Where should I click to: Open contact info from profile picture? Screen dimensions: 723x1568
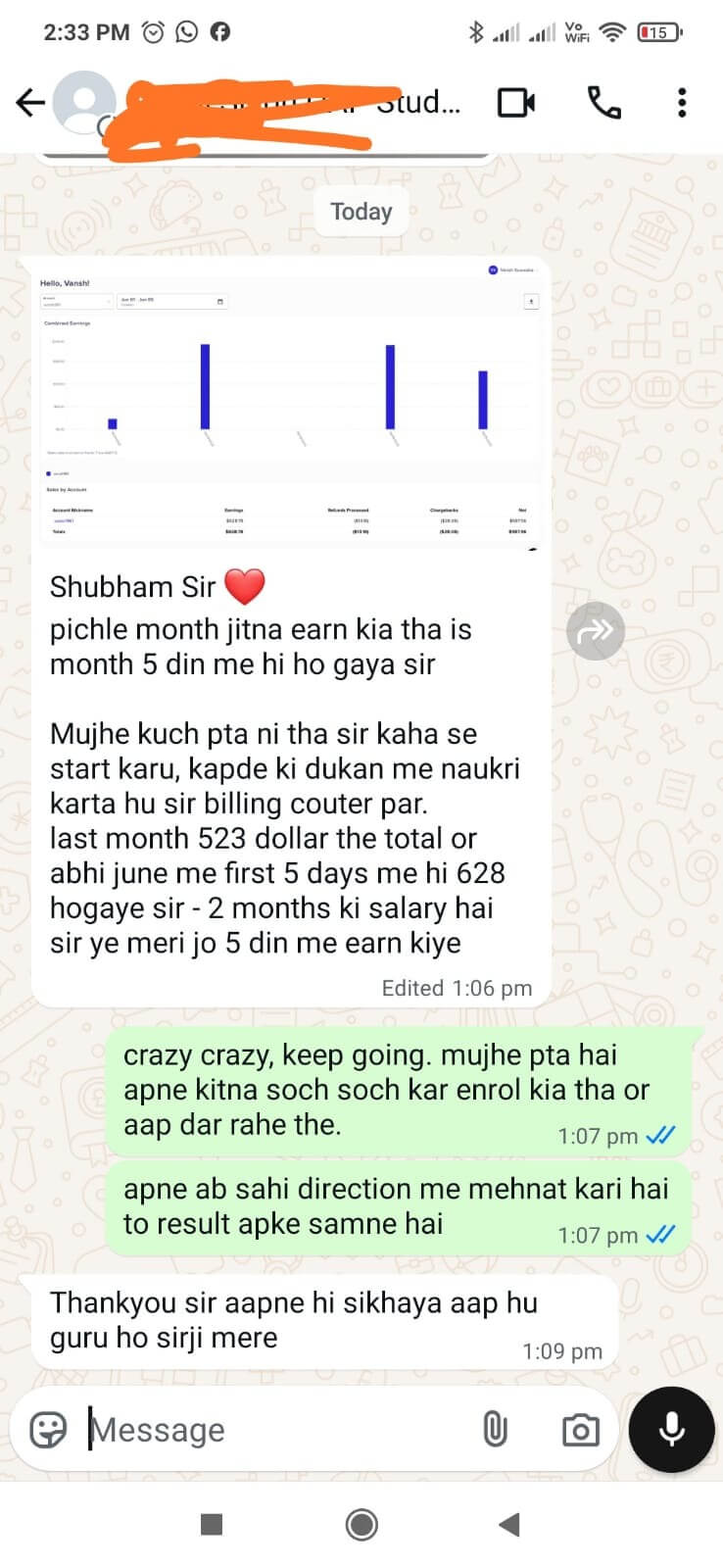click(84, 102)
